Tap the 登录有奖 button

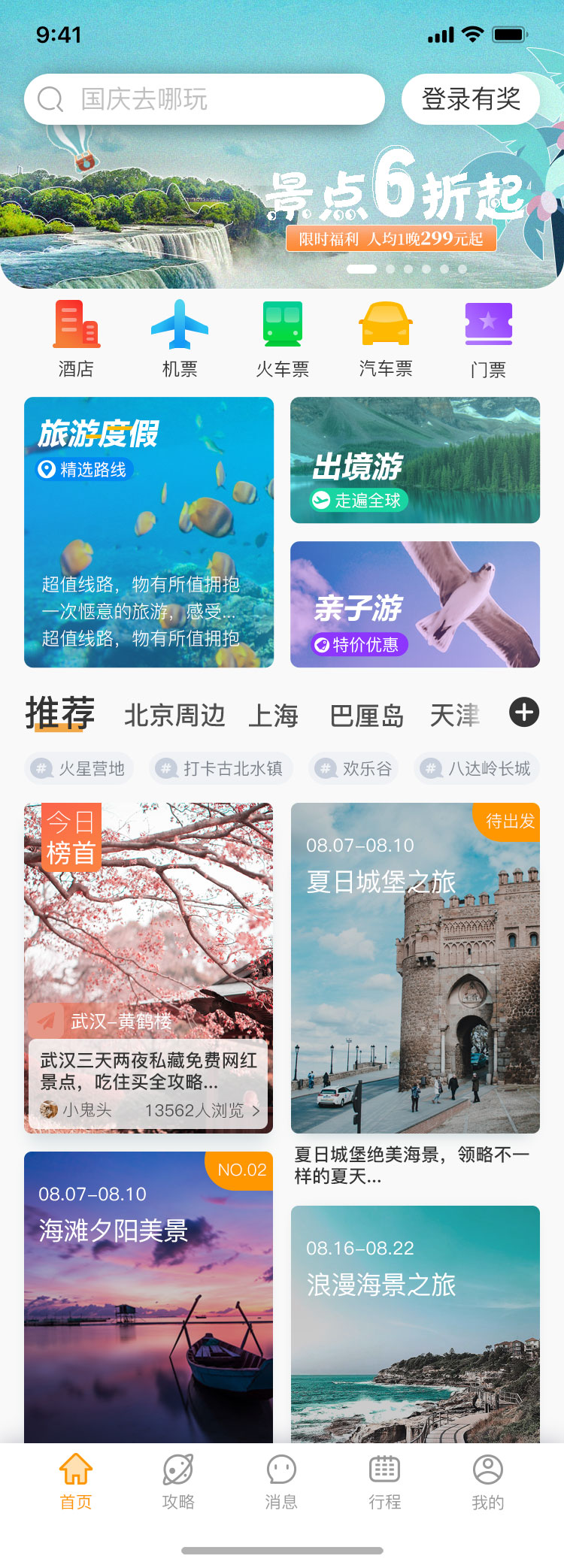pyautogui.click(x=471, y=99)
